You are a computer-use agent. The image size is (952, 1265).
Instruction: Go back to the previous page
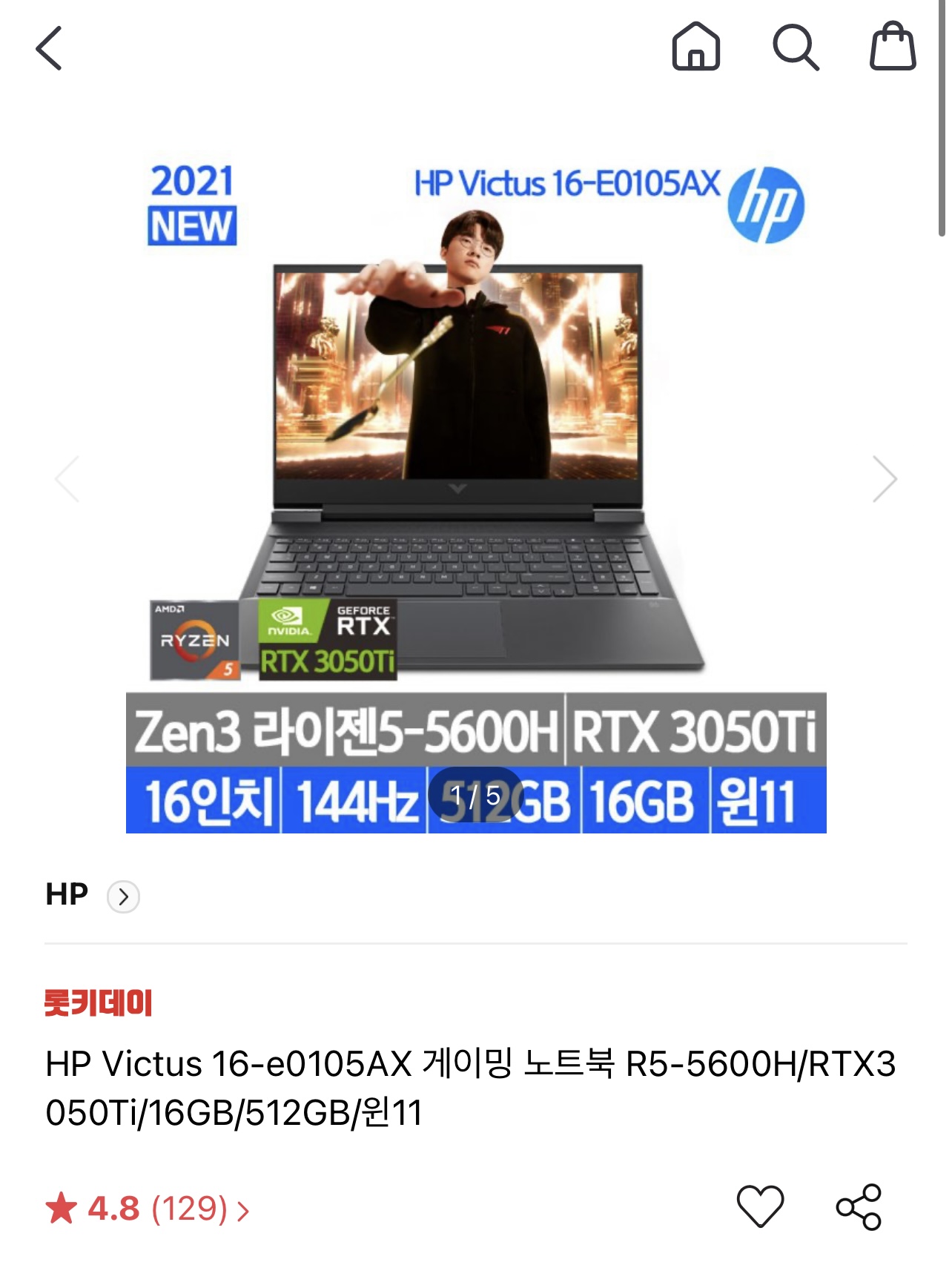point(49,48)
